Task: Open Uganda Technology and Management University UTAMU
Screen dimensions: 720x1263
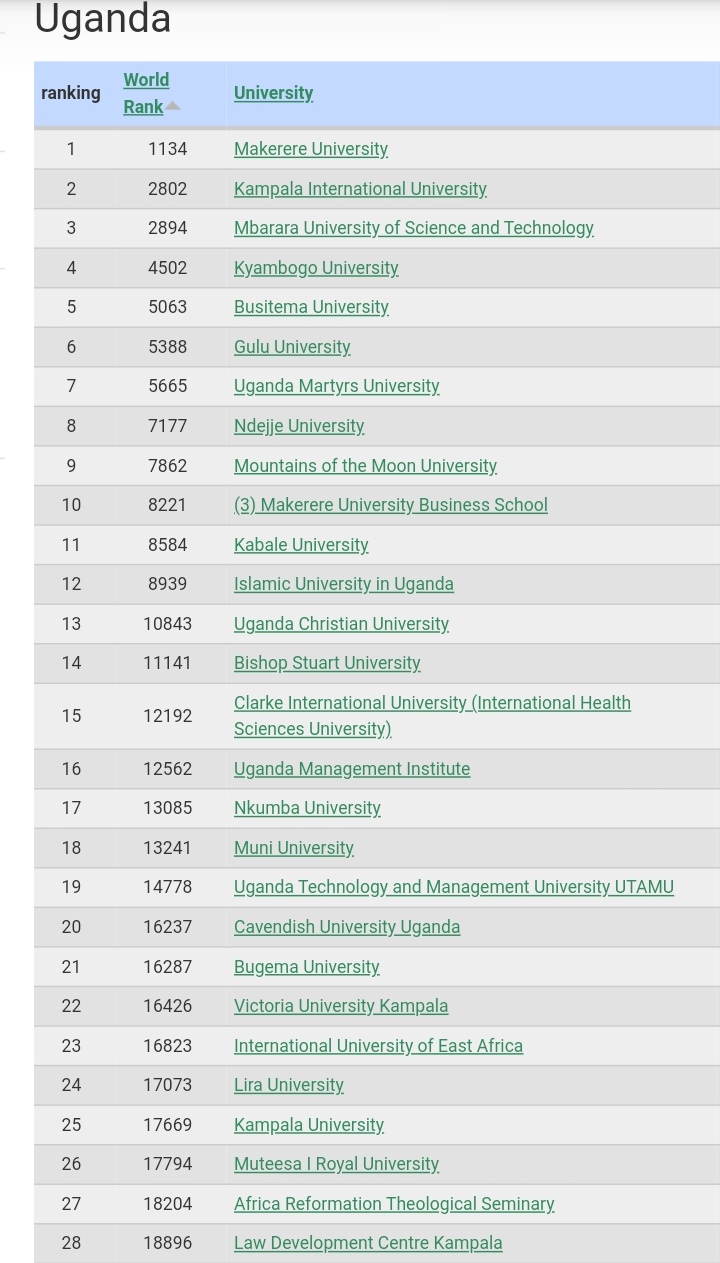Action: click(454, 887)
